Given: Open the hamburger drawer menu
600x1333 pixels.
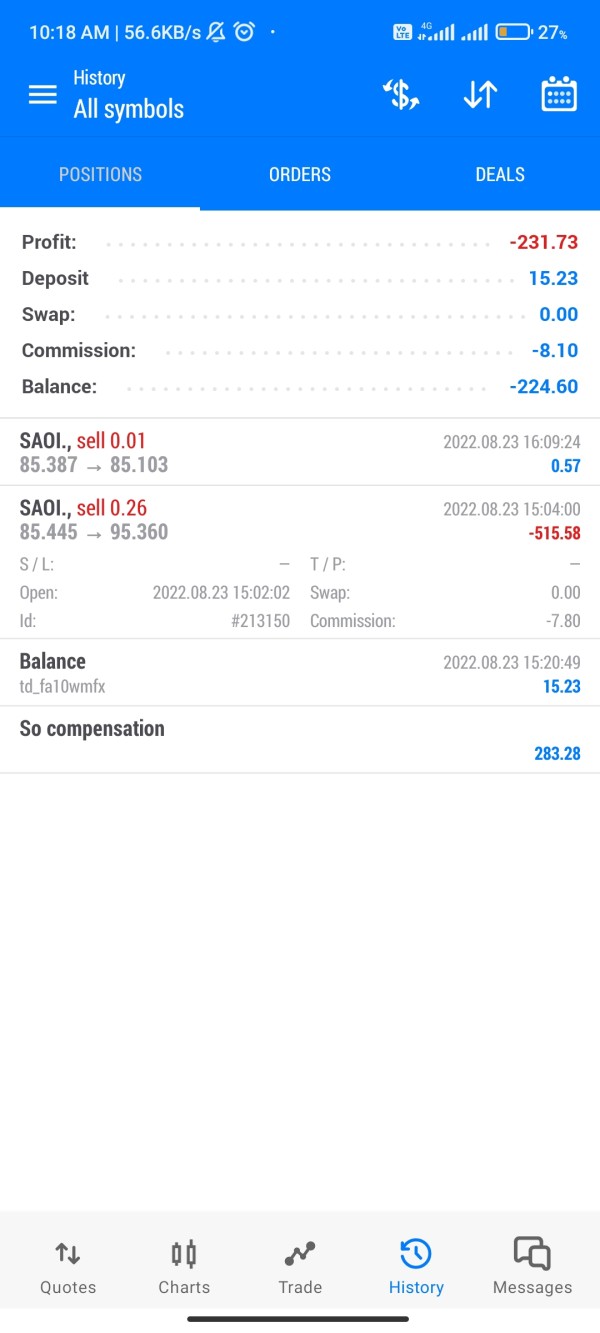Looking at the screenshot, I should point(42,95).
